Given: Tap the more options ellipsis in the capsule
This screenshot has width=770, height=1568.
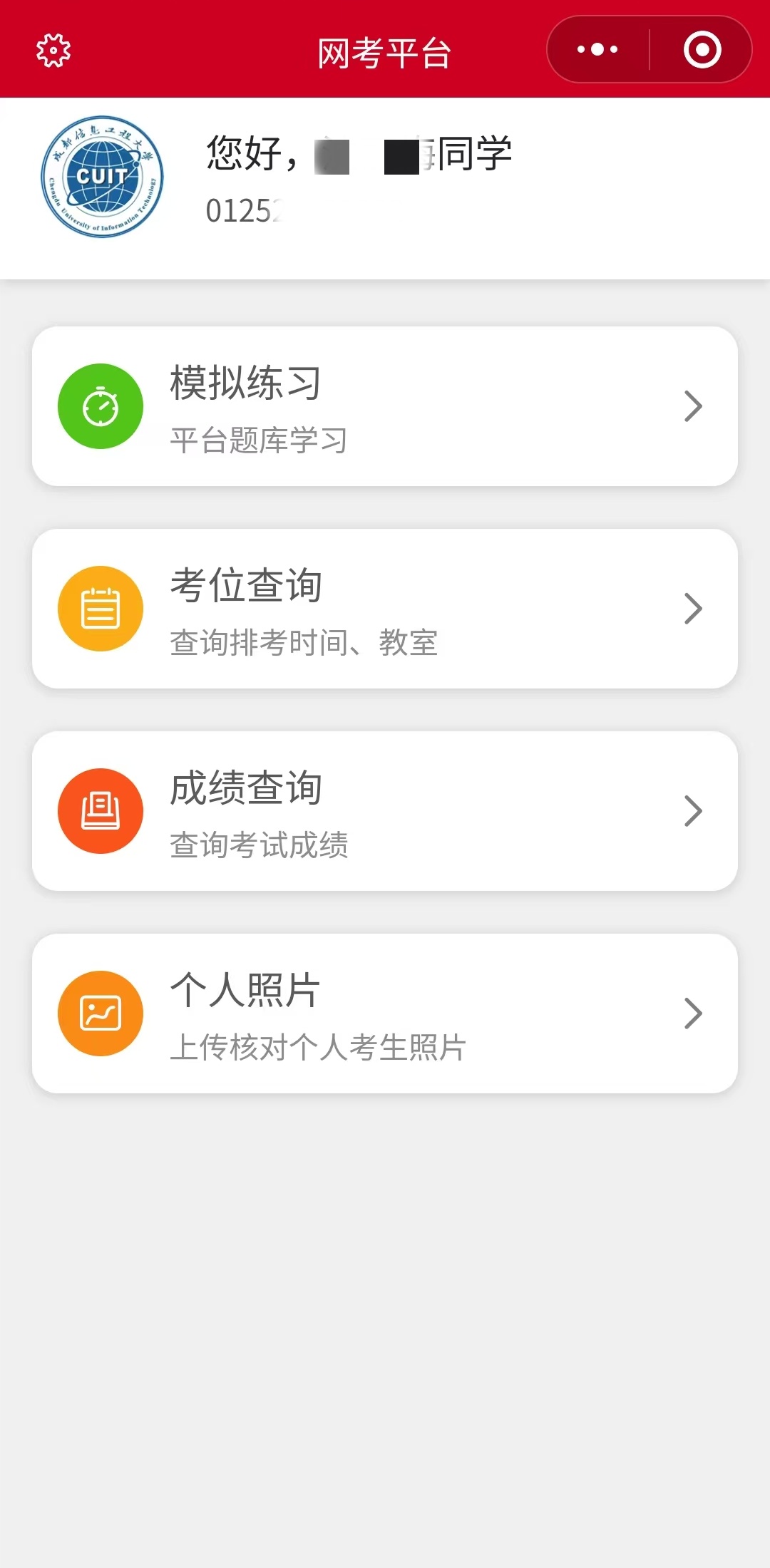Looking at the screenshot, I should point(596,49).
